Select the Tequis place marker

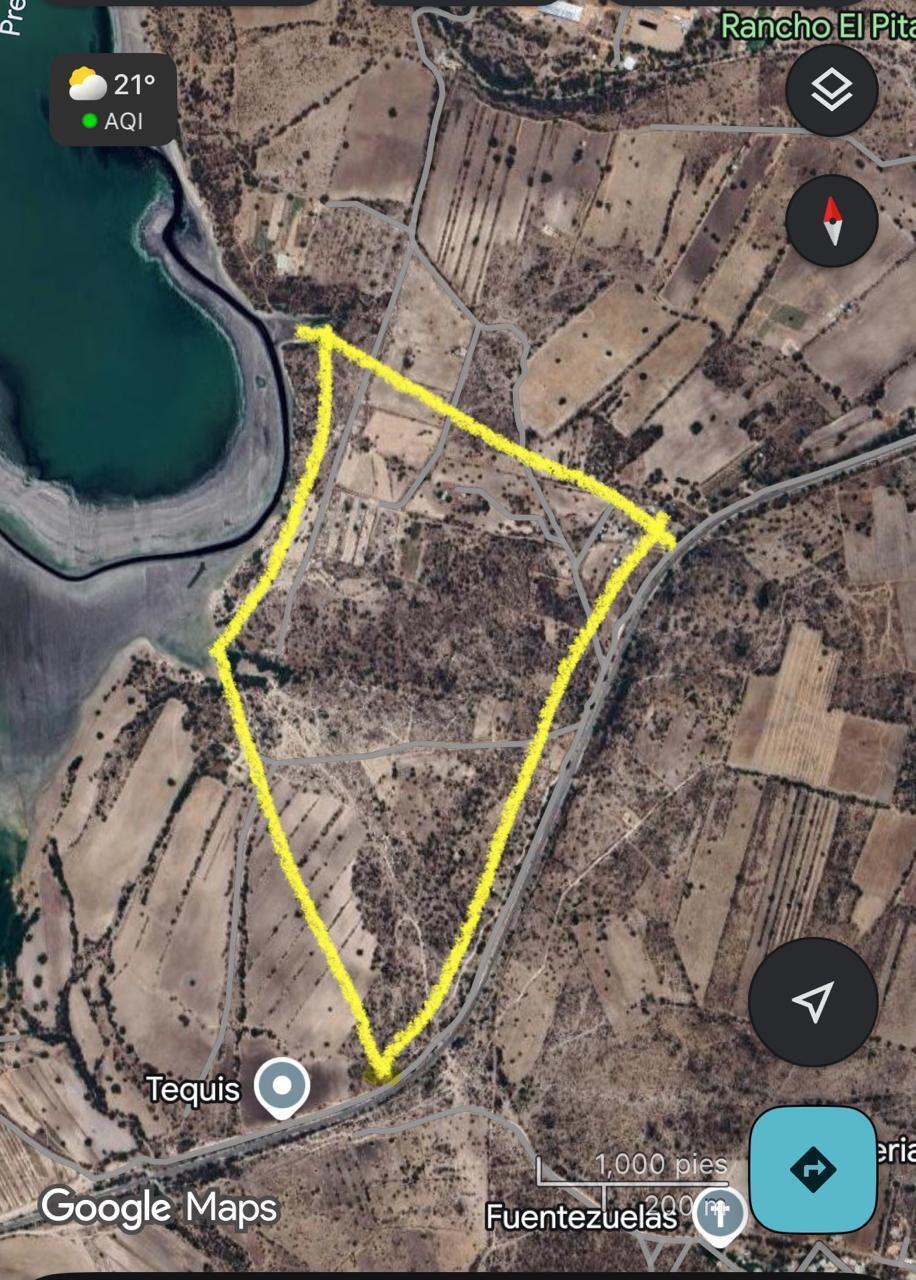(281, 1088)
